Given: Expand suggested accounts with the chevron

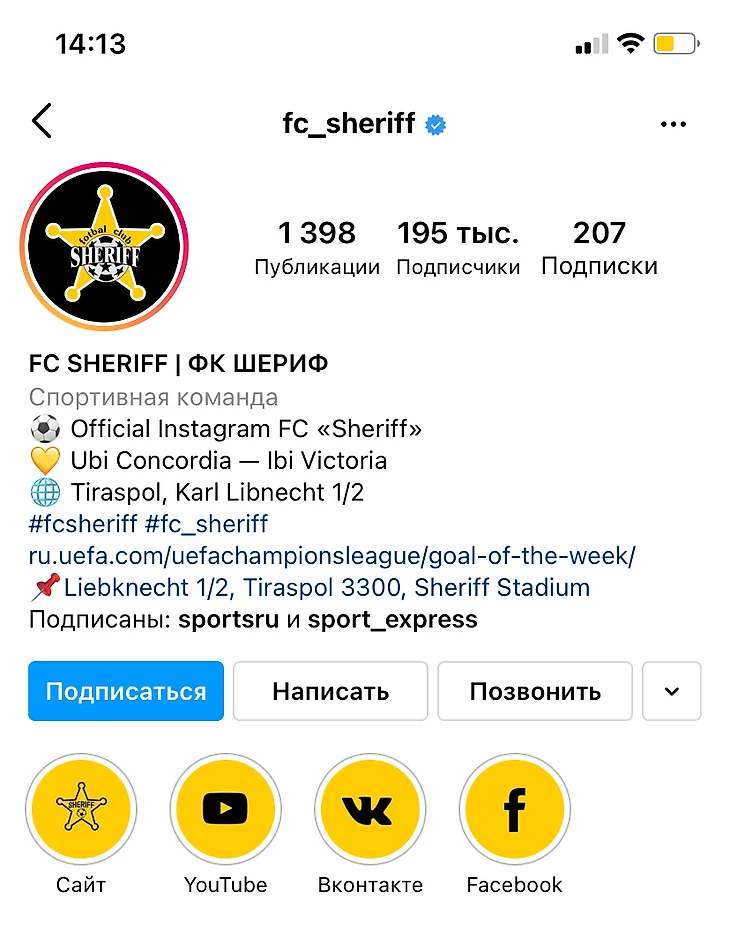Looking at the screenshot, I should pos(671,691).
